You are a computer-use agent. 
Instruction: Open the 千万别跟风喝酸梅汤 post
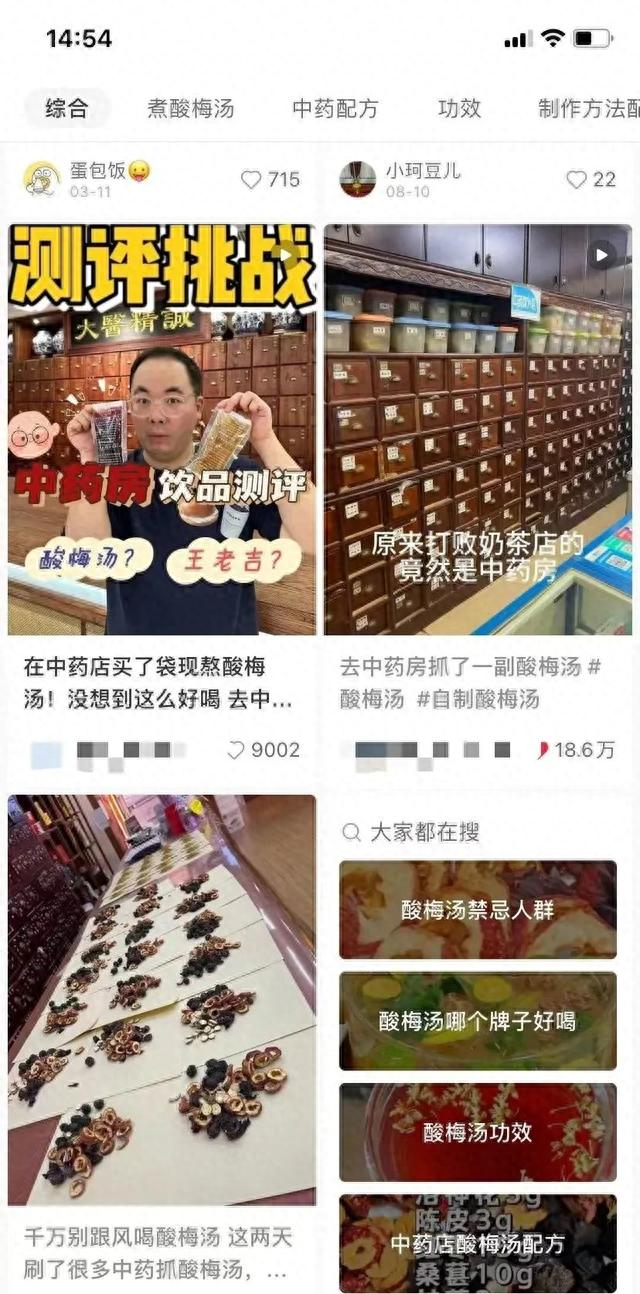click(x=162, y=1000)
